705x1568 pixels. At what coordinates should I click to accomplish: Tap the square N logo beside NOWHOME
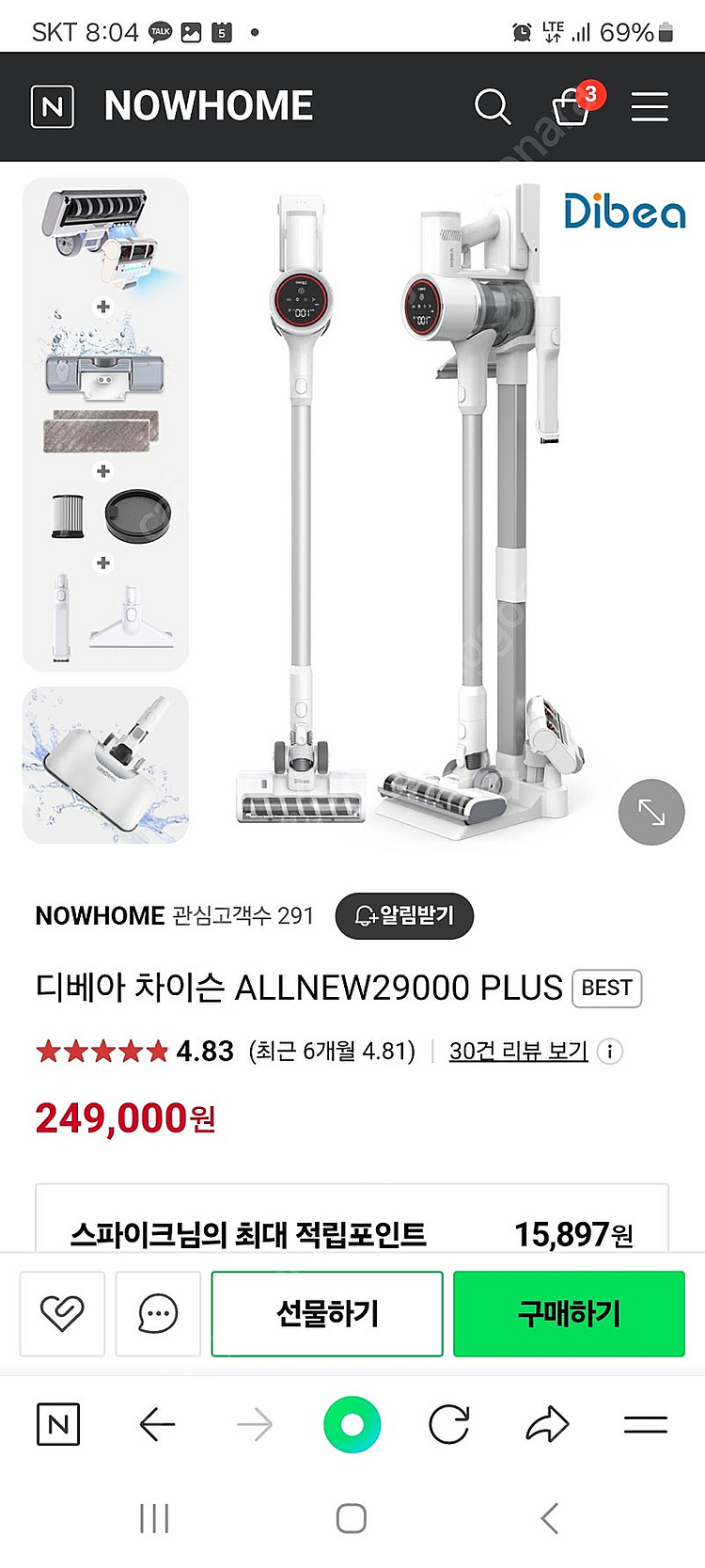point(52,106)
